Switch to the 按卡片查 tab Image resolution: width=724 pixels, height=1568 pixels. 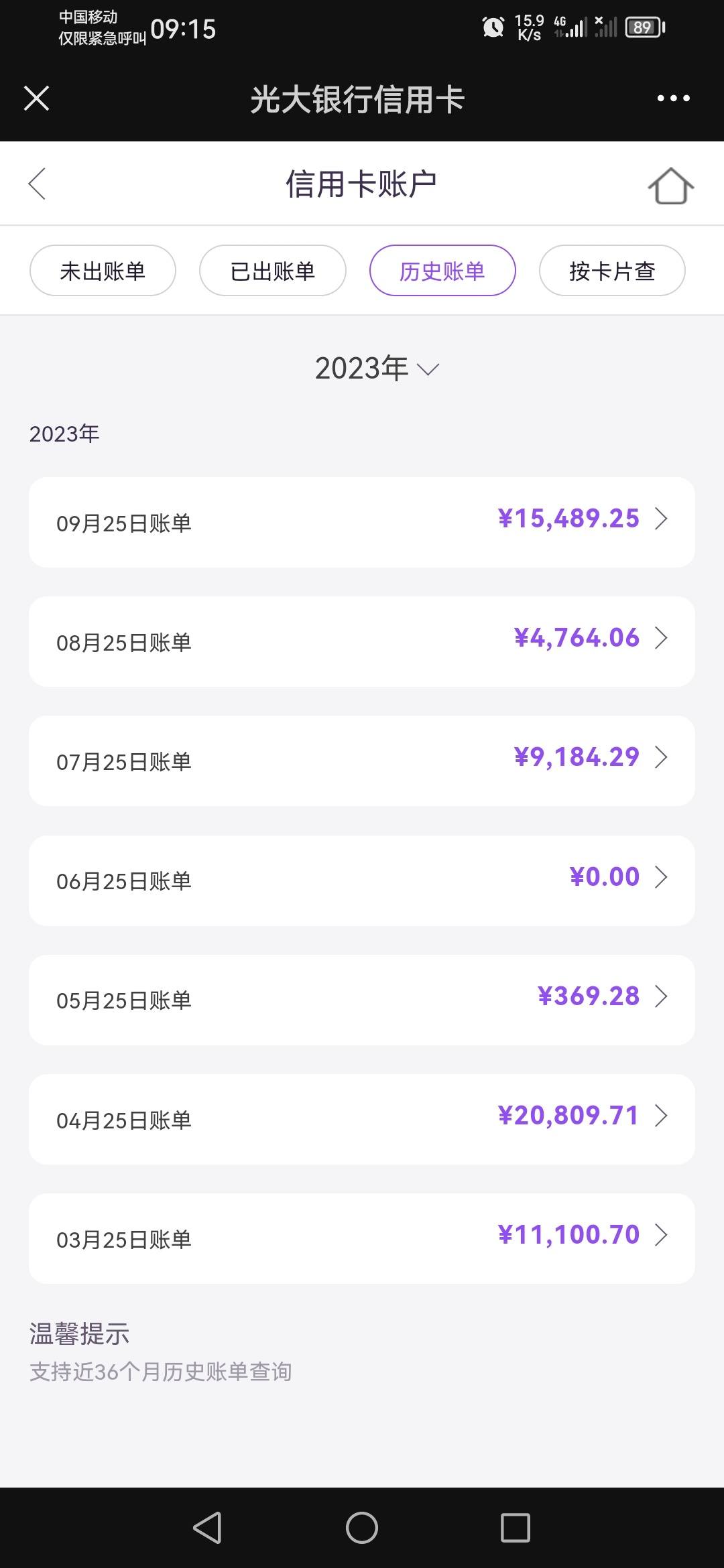click(x=612, y=271)
